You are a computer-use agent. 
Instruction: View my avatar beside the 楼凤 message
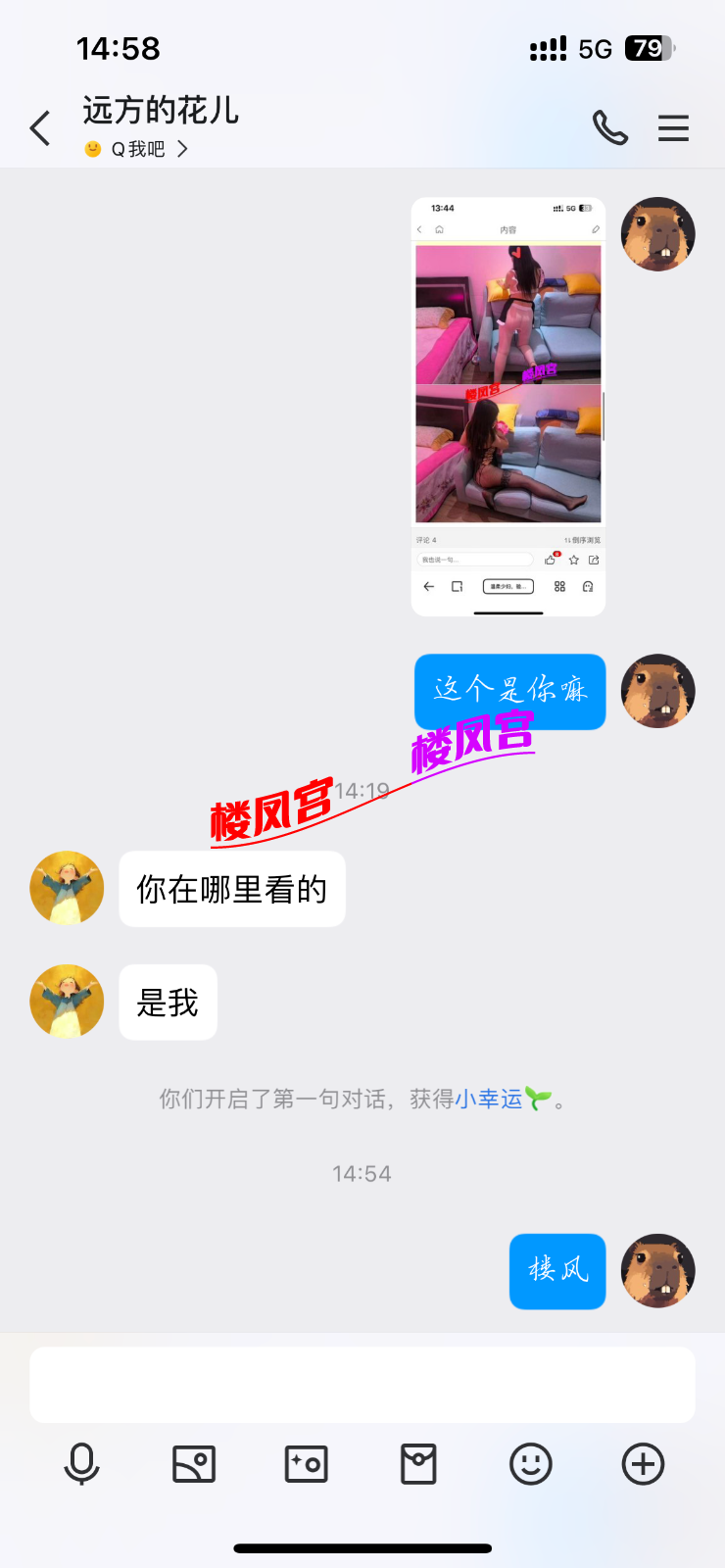click(658, 1270)
